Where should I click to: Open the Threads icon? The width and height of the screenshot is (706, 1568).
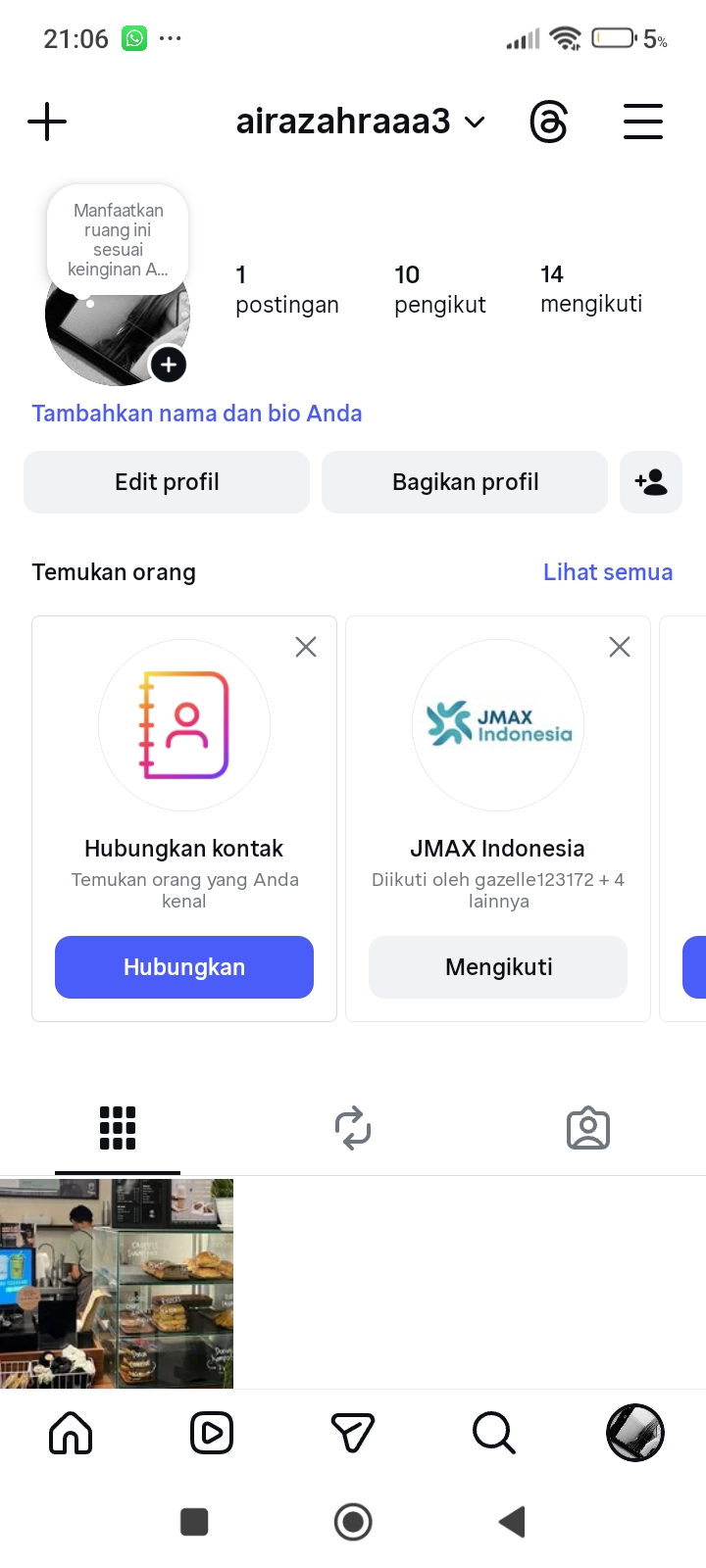pos(548,122)
